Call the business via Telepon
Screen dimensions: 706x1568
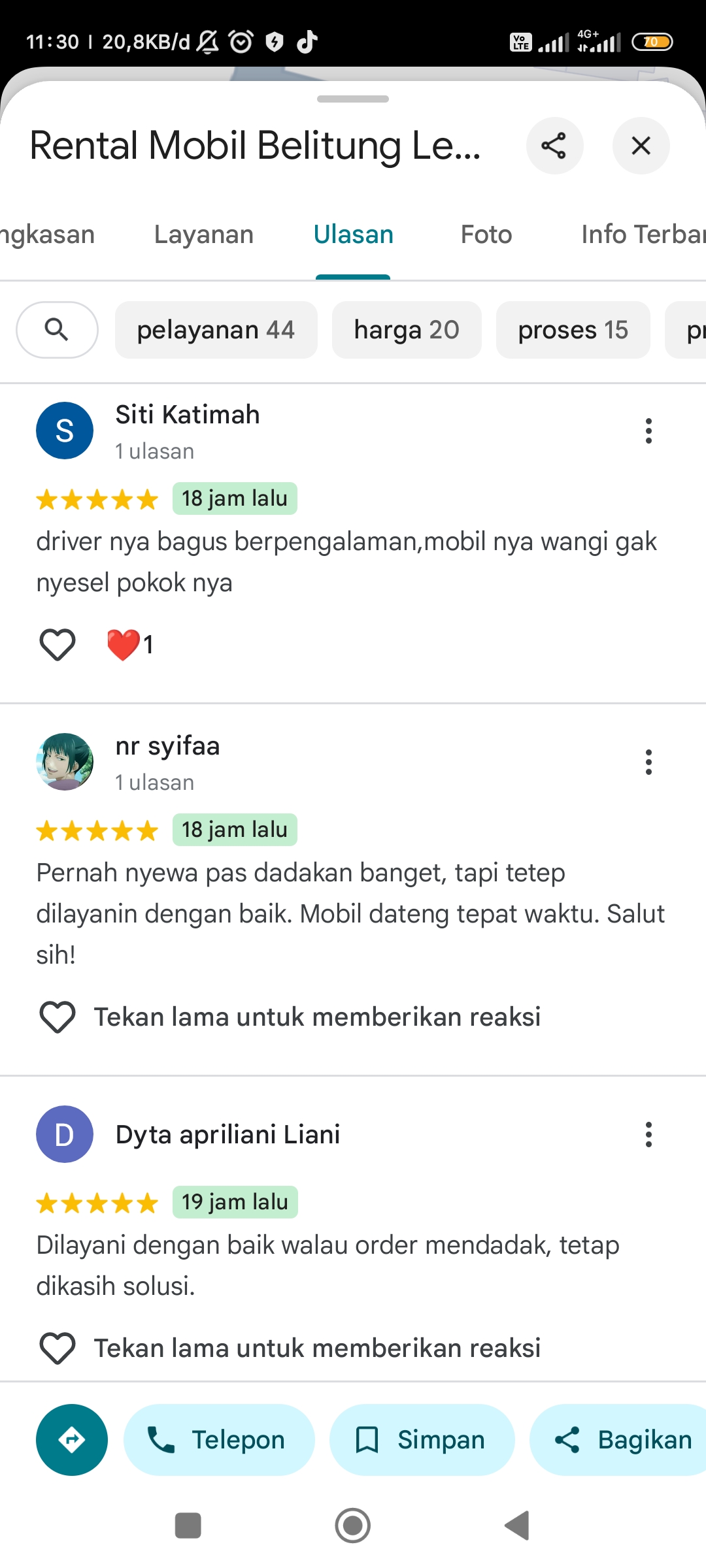(x=219, y=1440)
